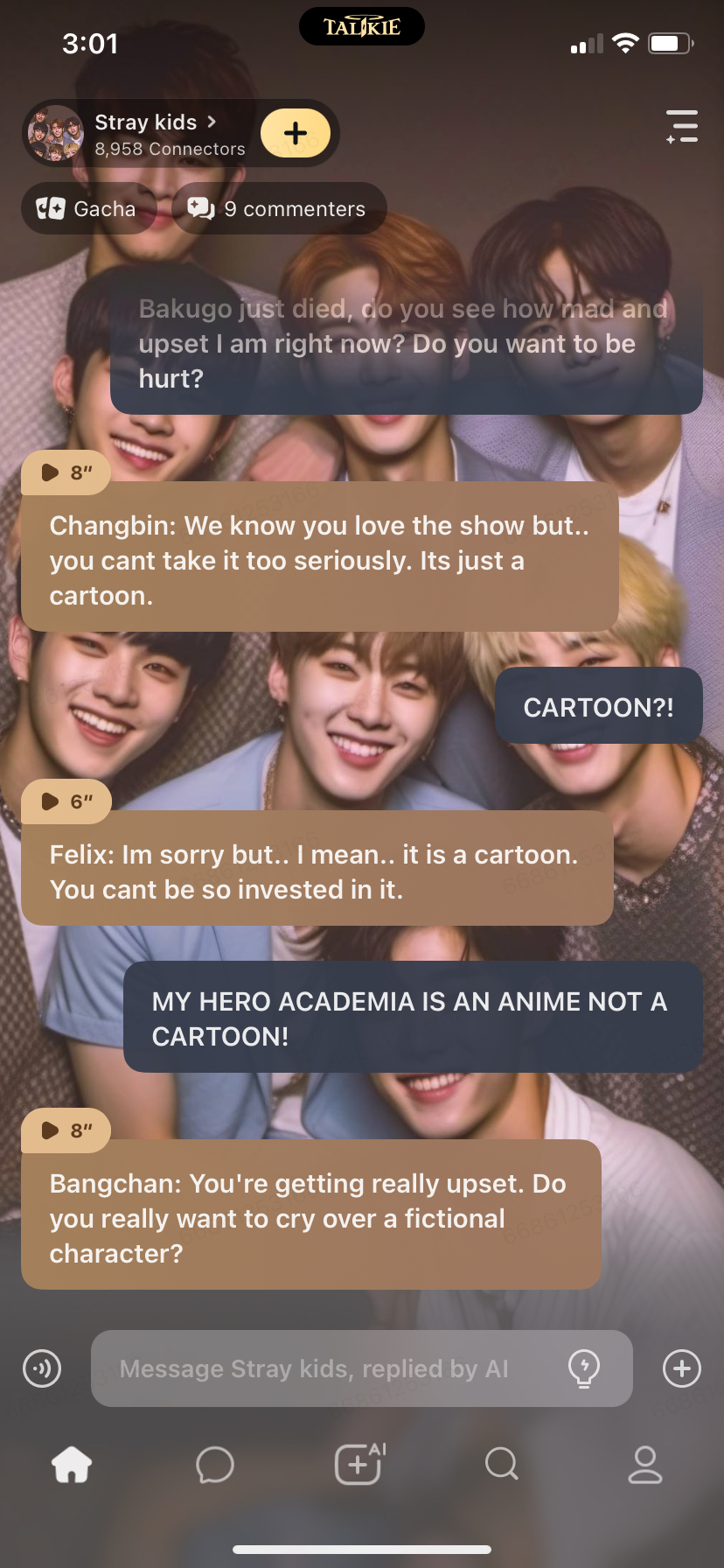Open the Gacha chip
Viewport: 724px width, 1568px height.
[87, 209]
